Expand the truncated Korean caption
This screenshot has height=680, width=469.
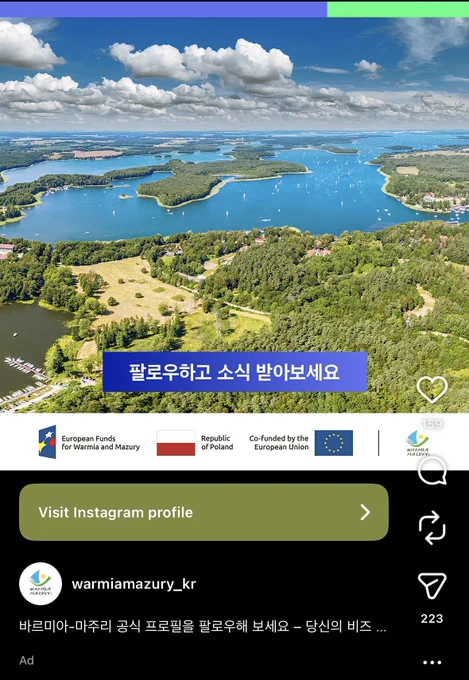[x=203, y=627]
